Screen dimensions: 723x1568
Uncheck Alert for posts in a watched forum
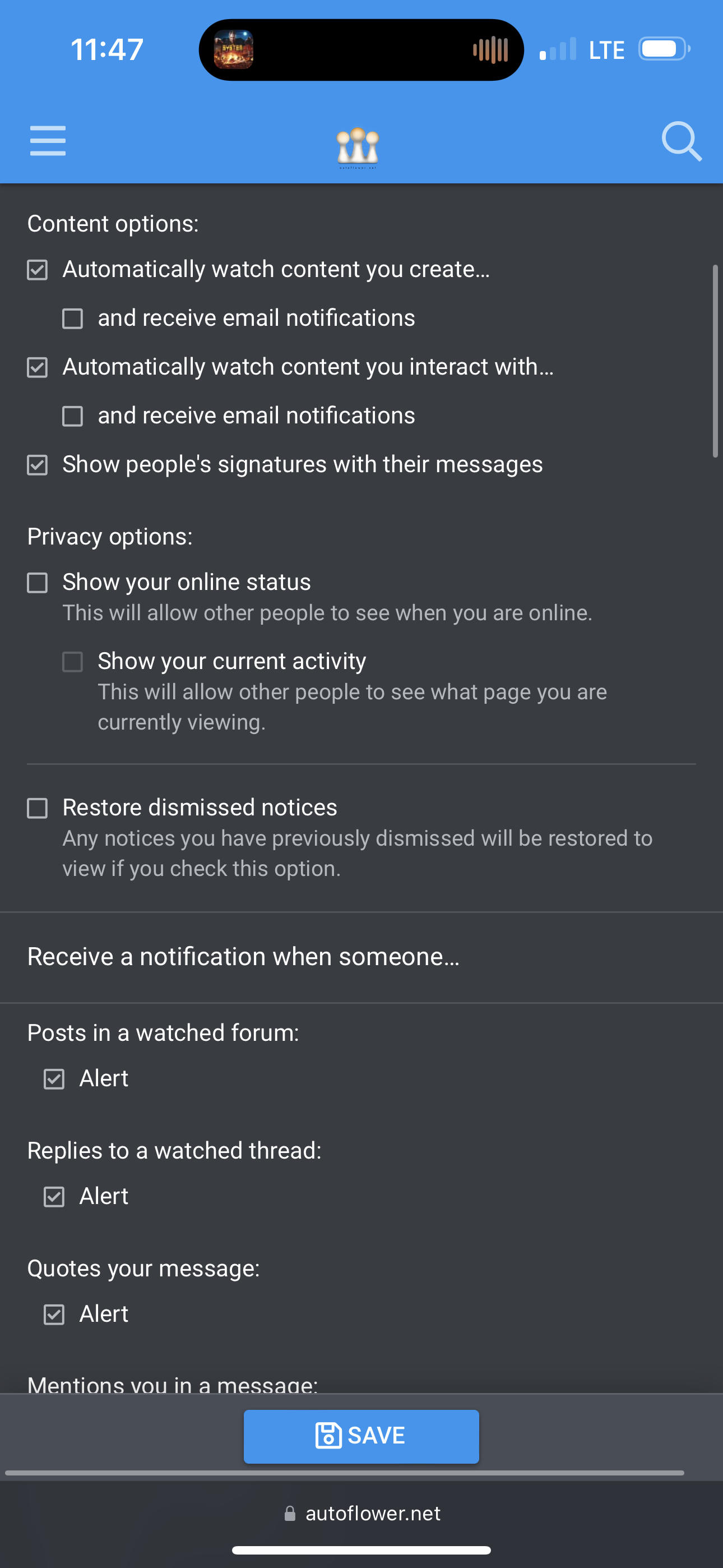(54, 1078)
